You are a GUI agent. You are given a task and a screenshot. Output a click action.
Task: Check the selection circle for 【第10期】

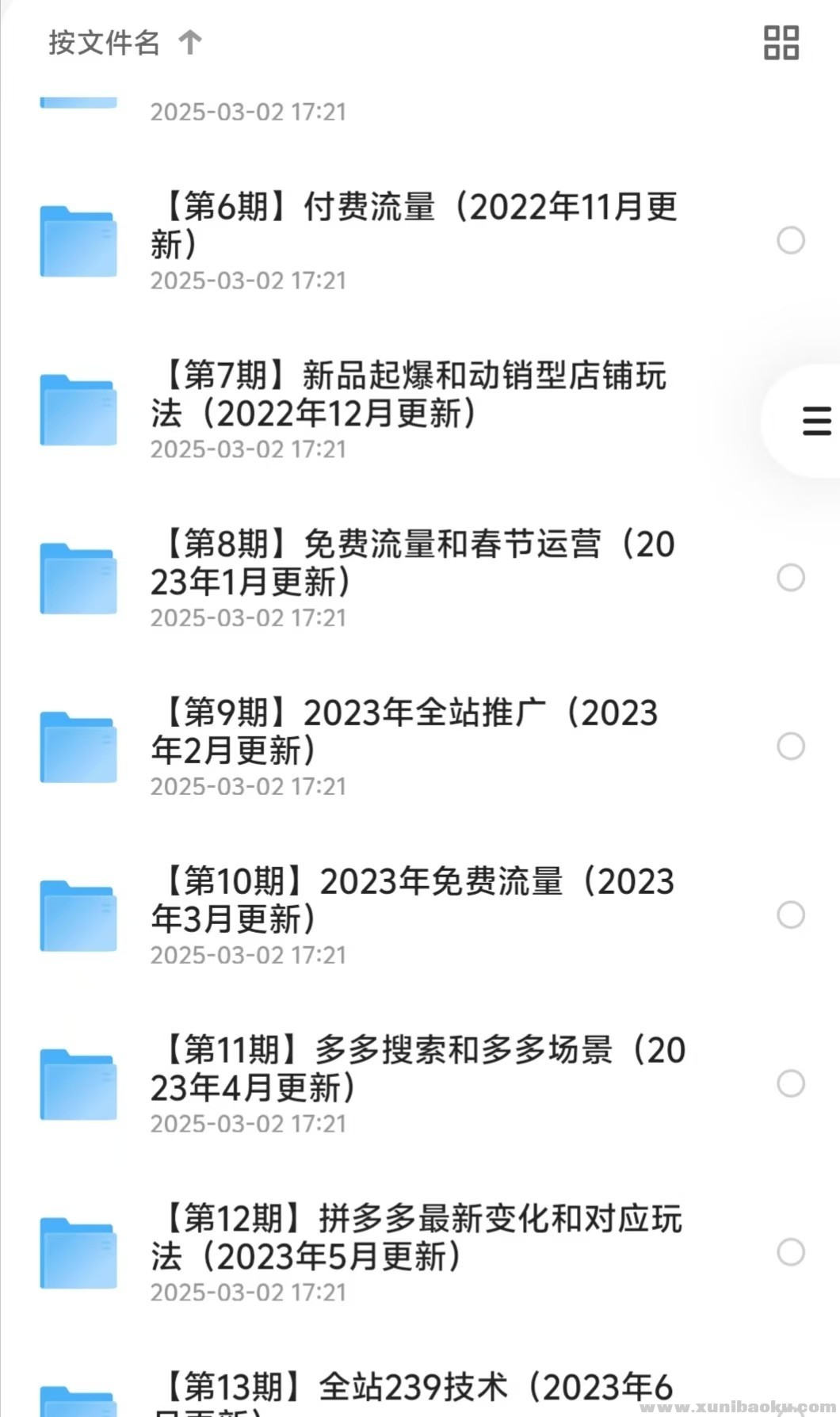791,915
